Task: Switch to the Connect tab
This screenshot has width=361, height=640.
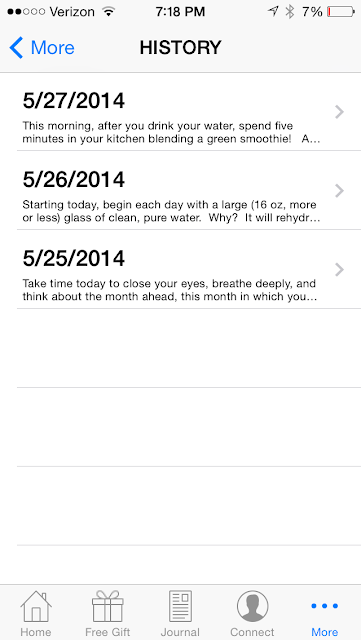Action: click(x=252, y=613)
